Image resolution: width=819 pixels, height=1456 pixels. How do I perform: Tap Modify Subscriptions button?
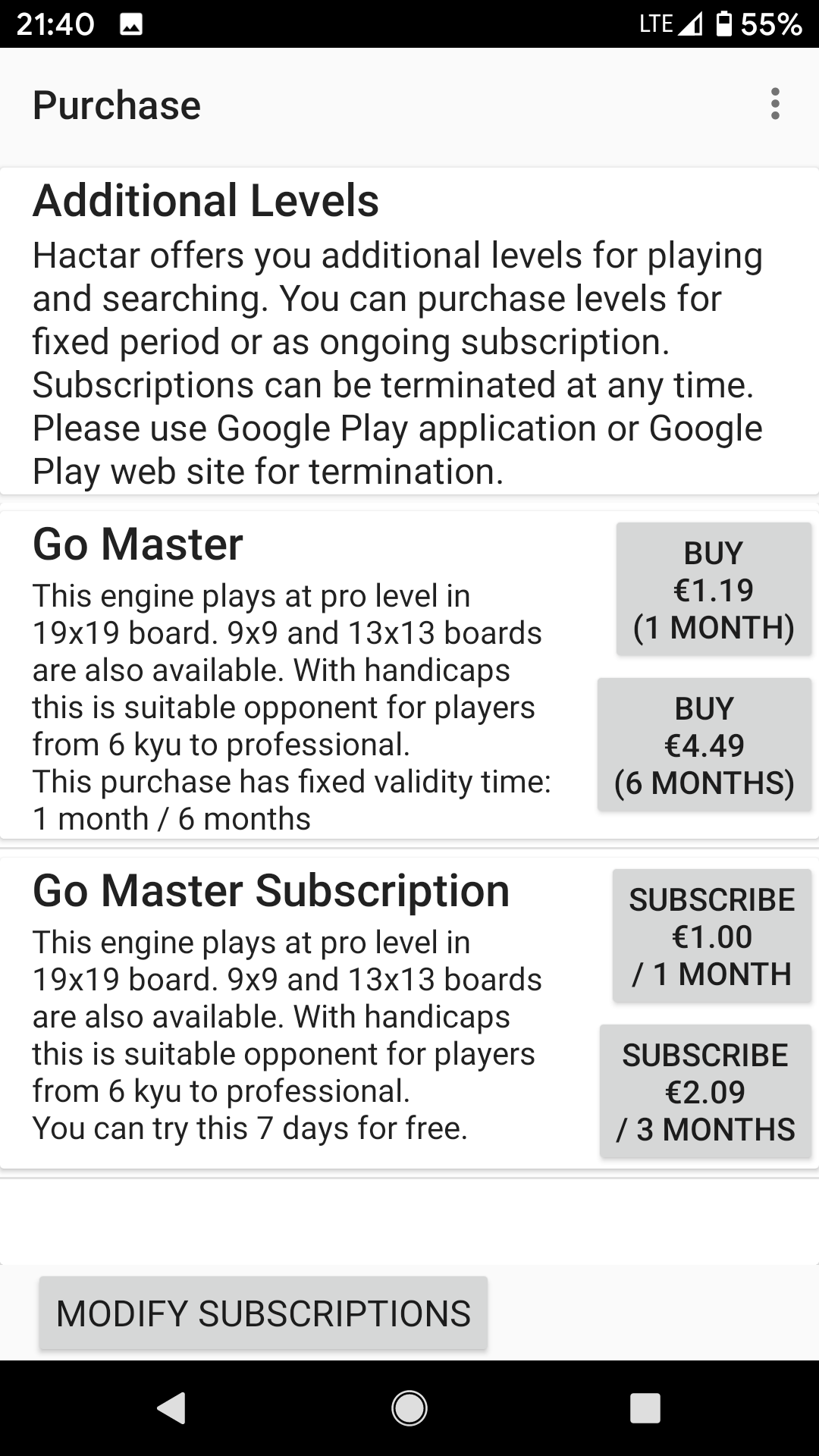(x=263, y=1313)
